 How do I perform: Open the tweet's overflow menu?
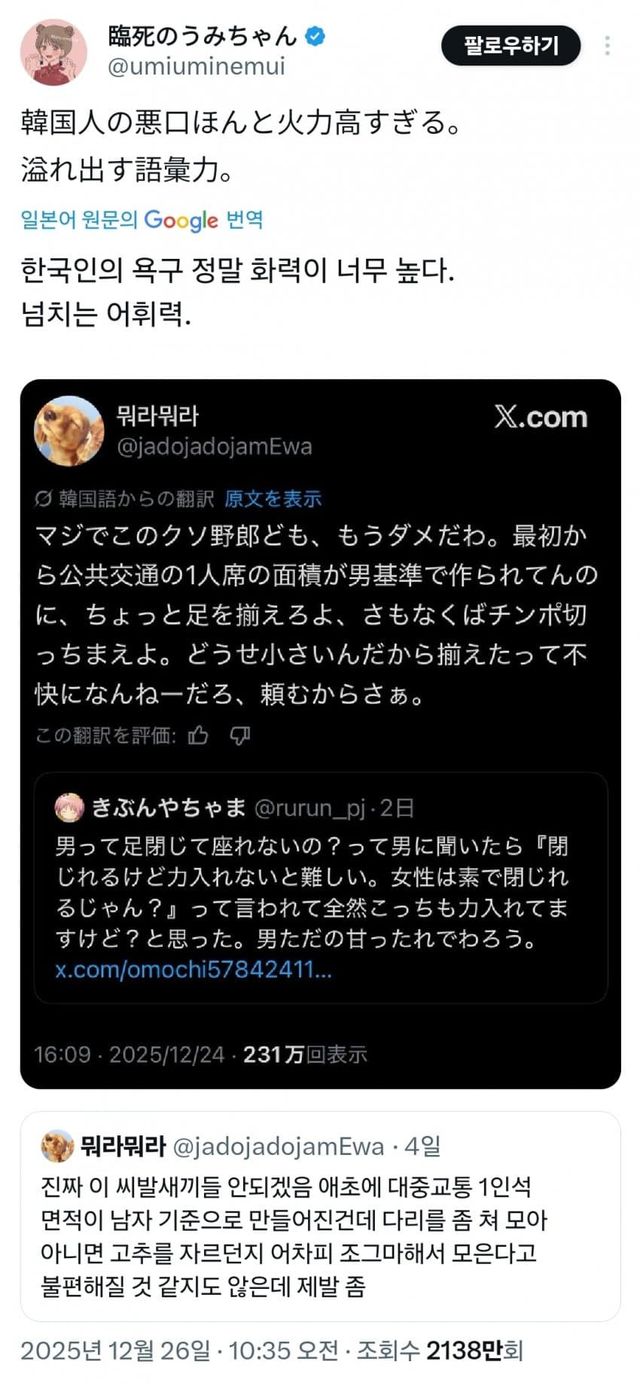pyautogui.click(x=608, y=46)
